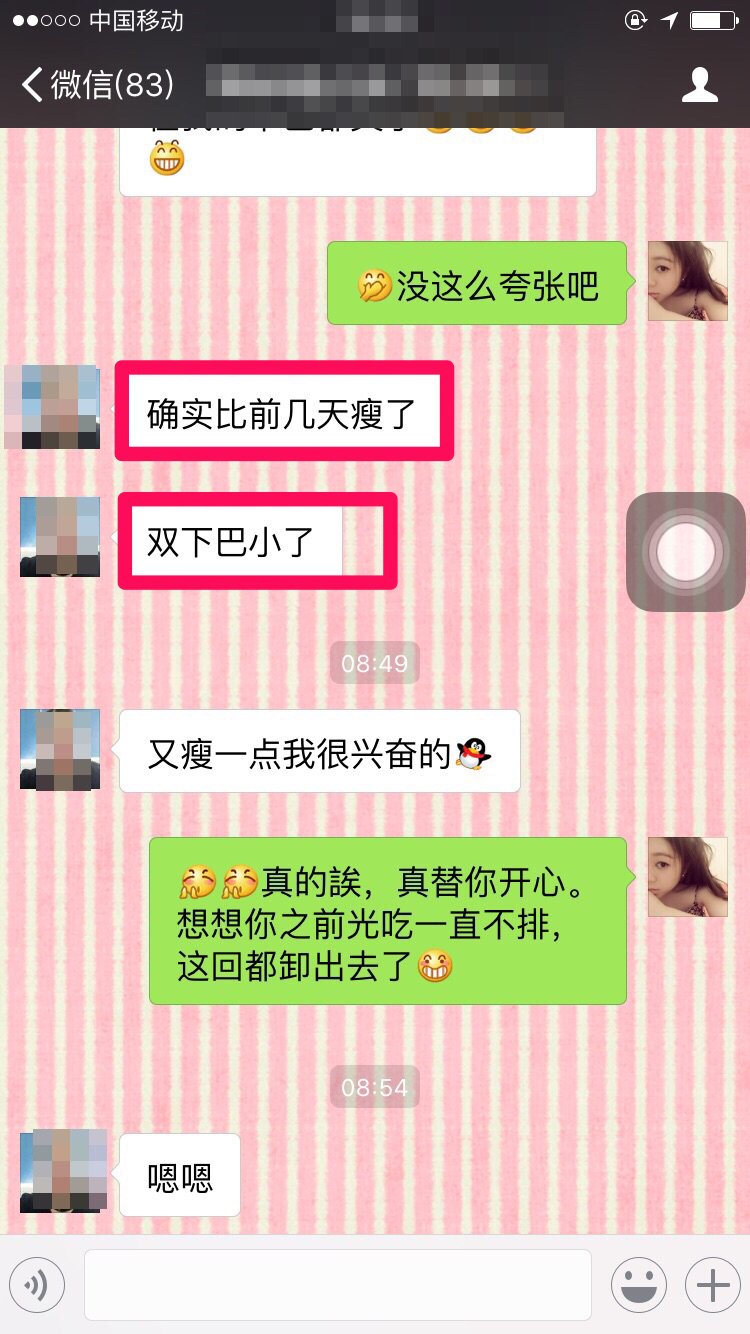Focus the message text field
750x1334 pixels.
click(337, 1285)
